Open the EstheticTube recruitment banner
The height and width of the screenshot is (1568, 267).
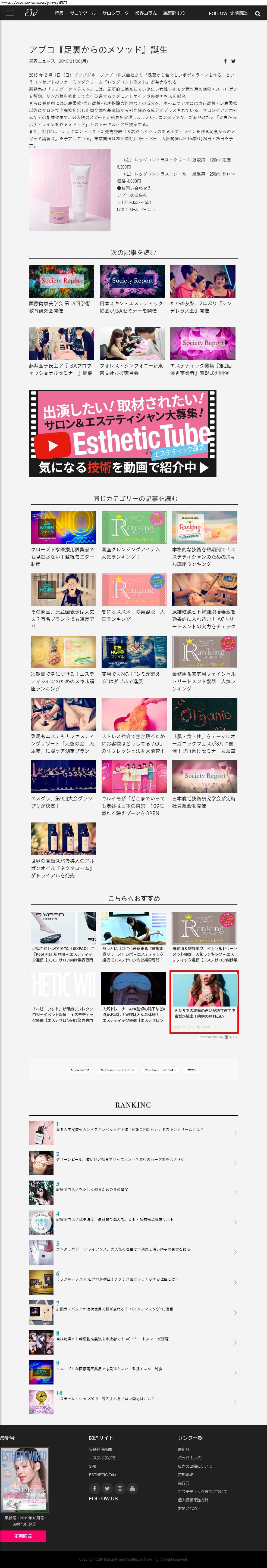click(x=122, y=433)
